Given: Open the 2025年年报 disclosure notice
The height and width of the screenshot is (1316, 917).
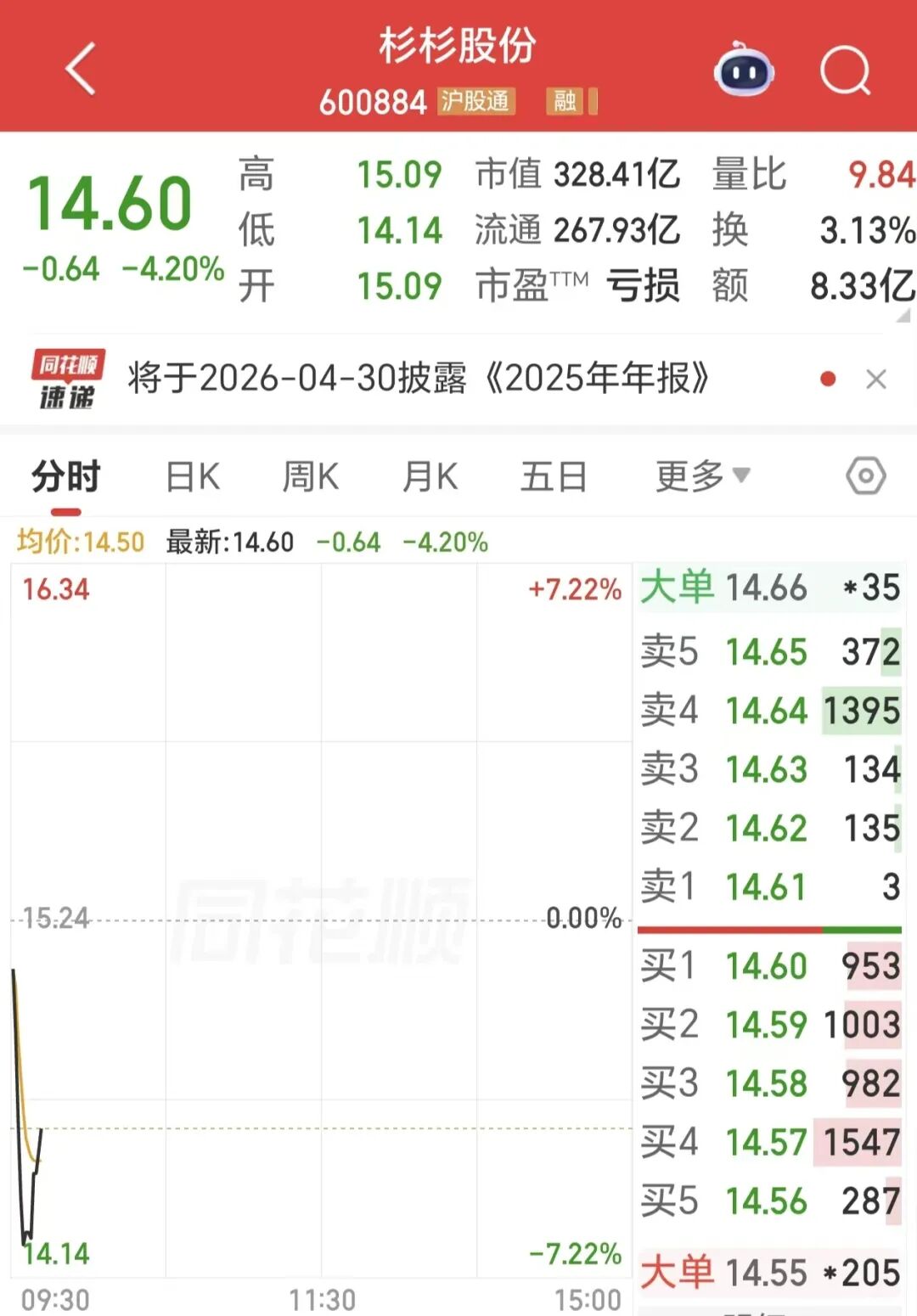Looking at the screenshot, I should 418,379.
